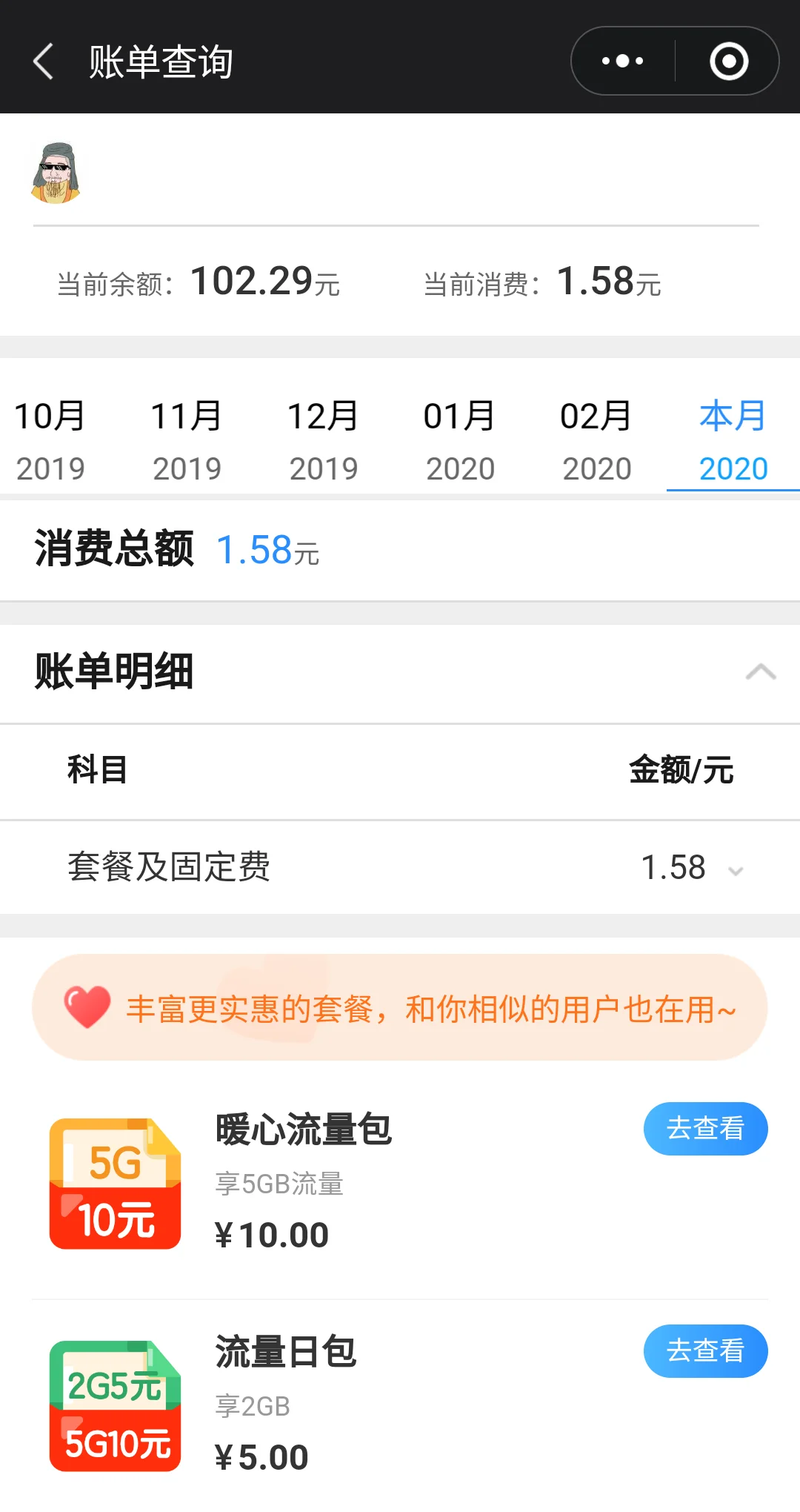Image resolution: width=800 pixels, height=1512 pixels.
Task: Go back from 账单查询 page
Action: pyautogui.click(x=44, y=61)
